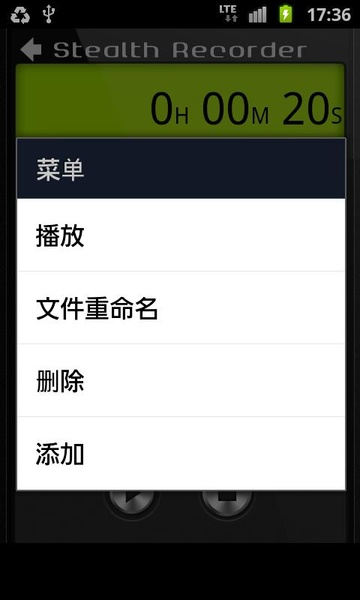Select 播放 to play the recording

[x=181, y=235]
